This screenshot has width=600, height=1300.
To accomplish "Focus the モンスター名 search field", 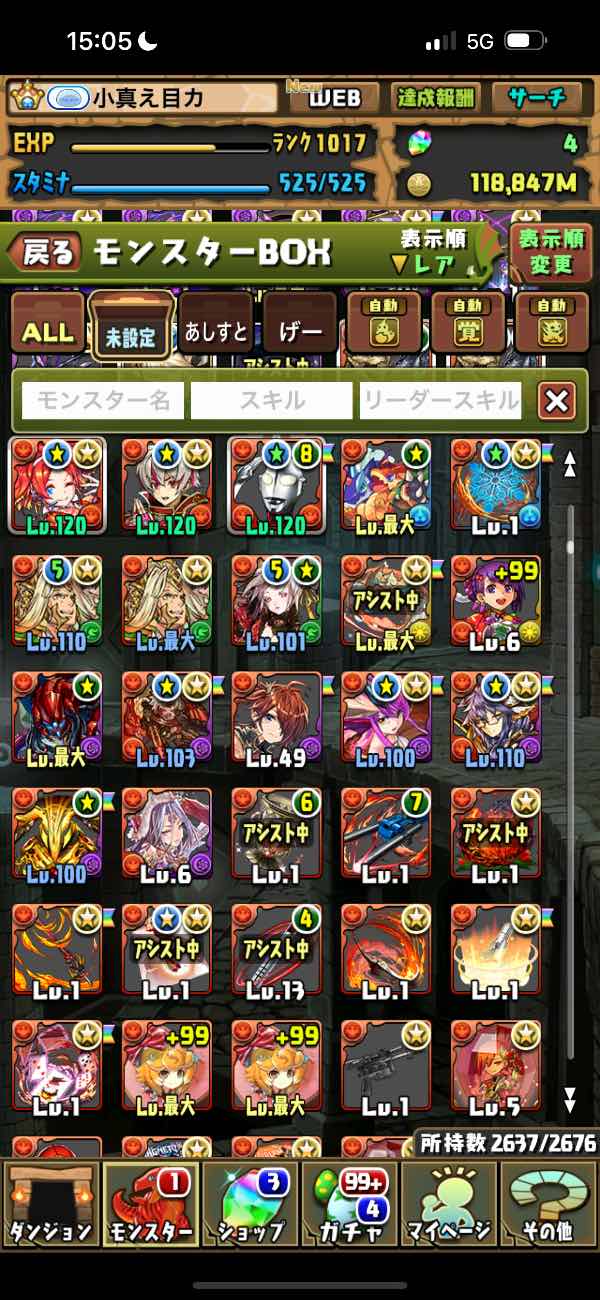I will click(103, 402).
